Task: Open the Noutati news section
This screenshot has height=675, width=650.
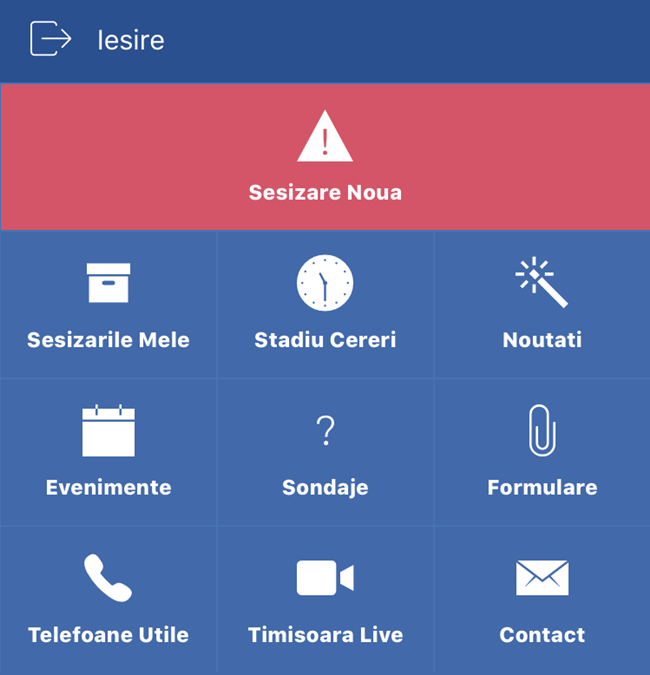Action: 542,304
